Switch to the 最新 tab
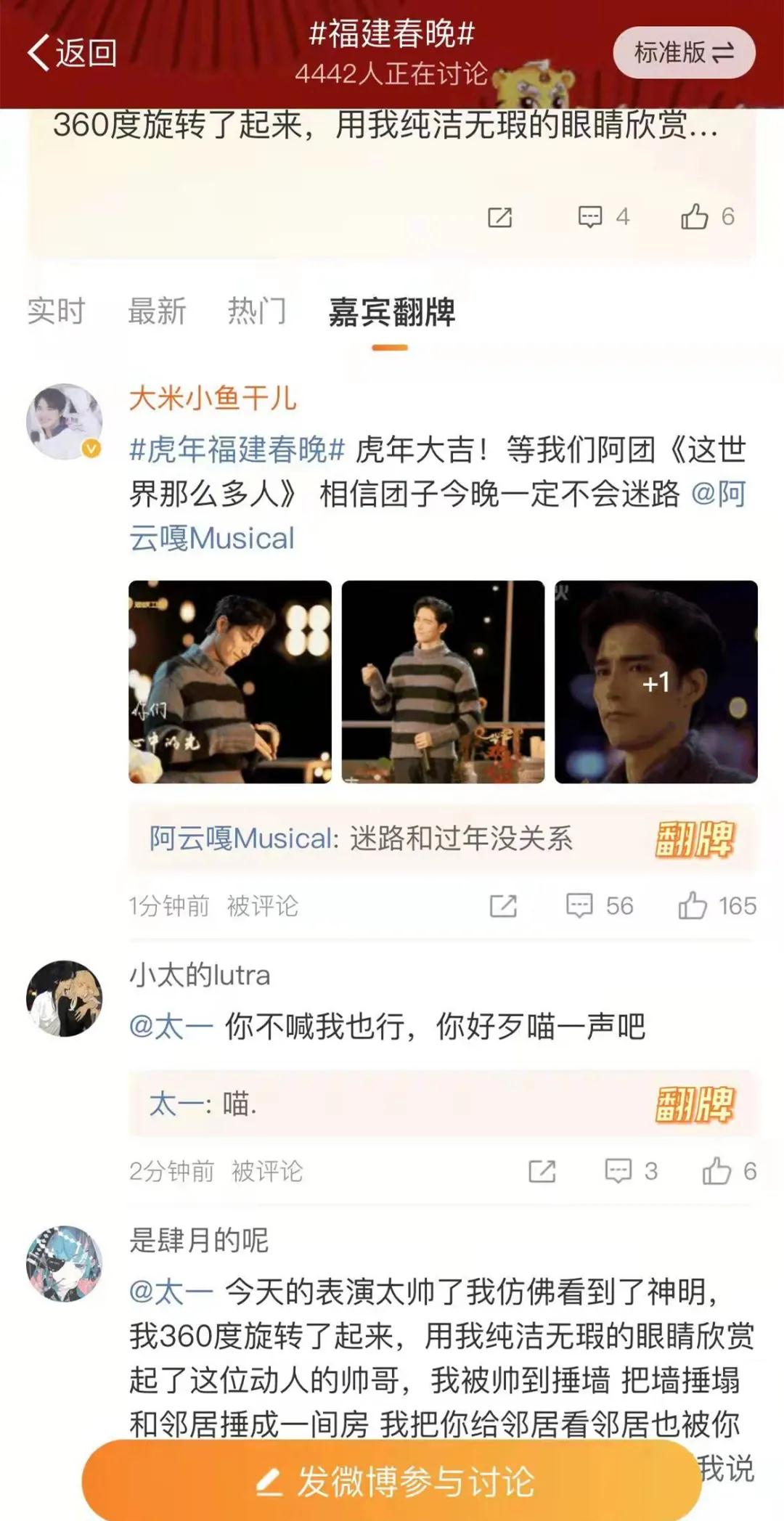 157,311
